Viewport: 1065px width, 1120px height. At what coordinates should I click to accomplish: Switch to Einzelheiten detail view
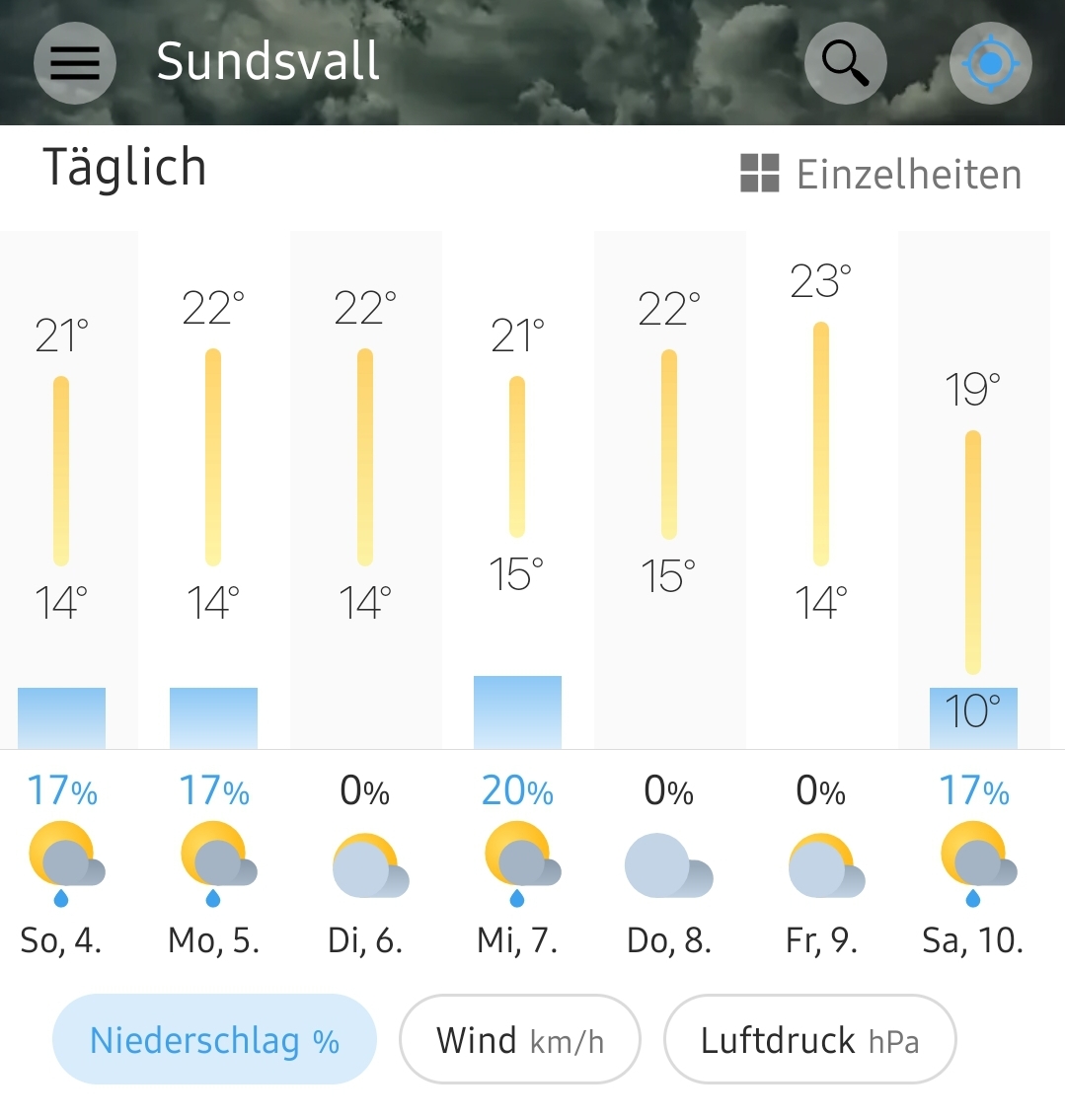[881, 175]
